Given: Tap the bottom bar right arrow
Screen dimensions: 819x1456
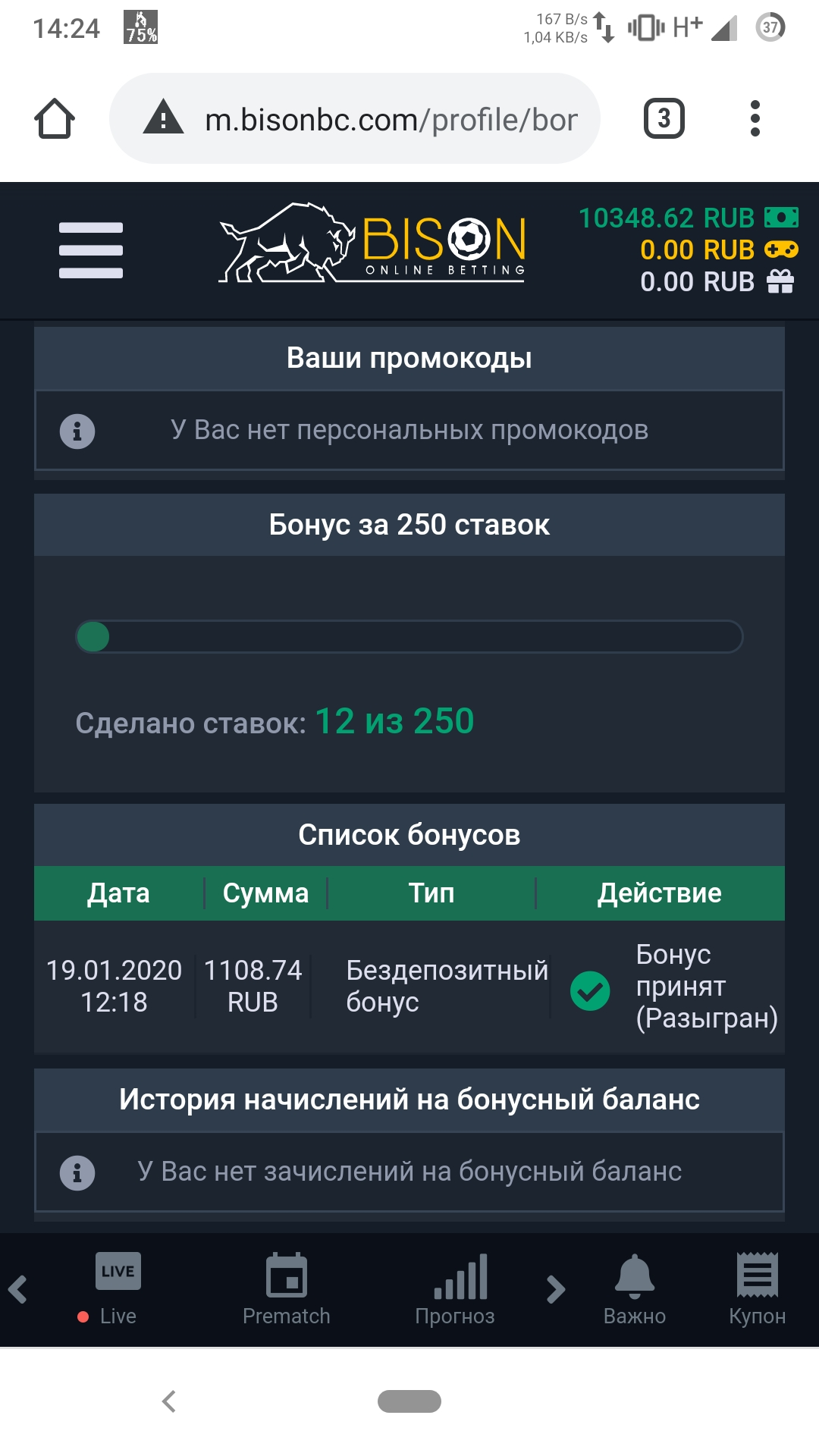Looking at the screenshot, I should [555, 1289].
